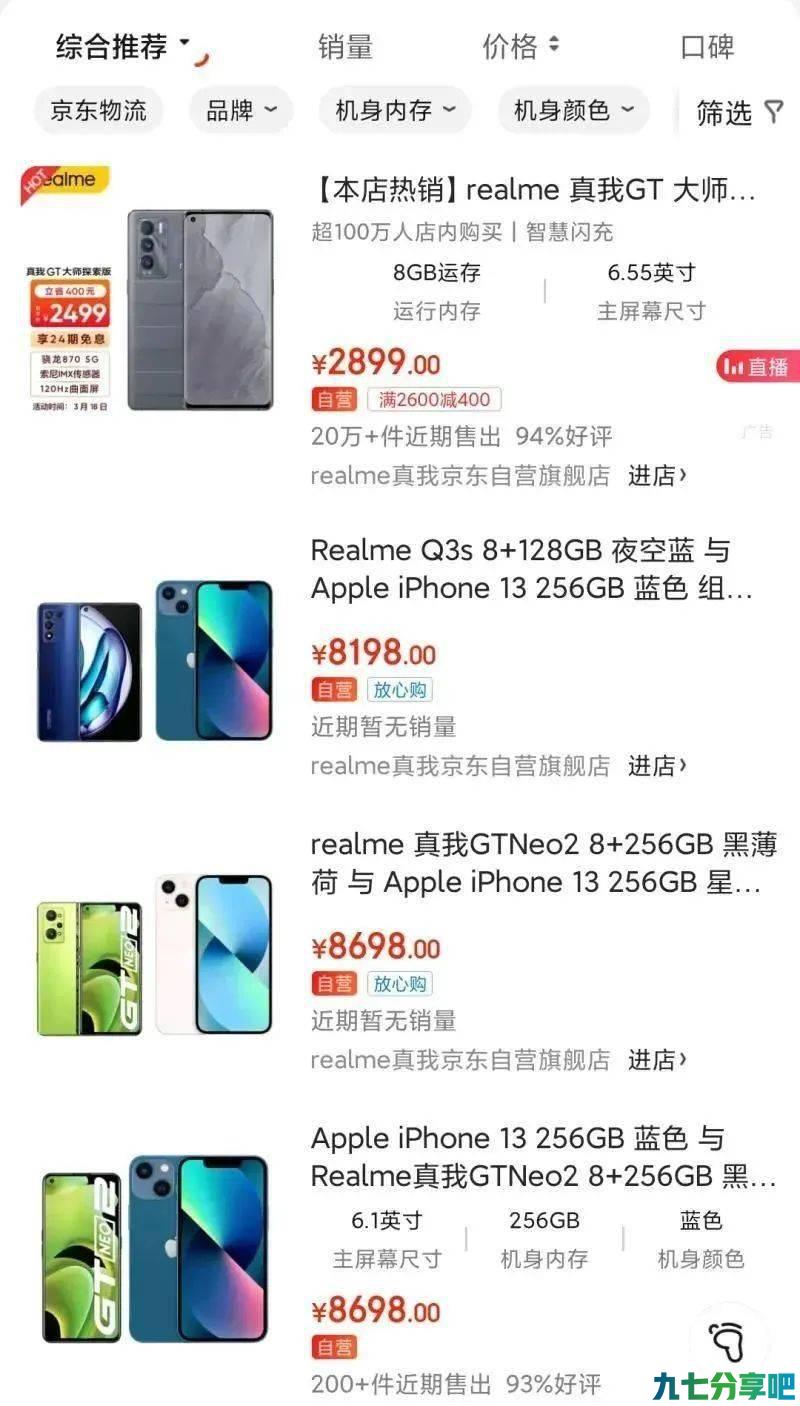
Task: Enter the store via 进店 under the ¥8198 item
Action: [x=657, y=766]
